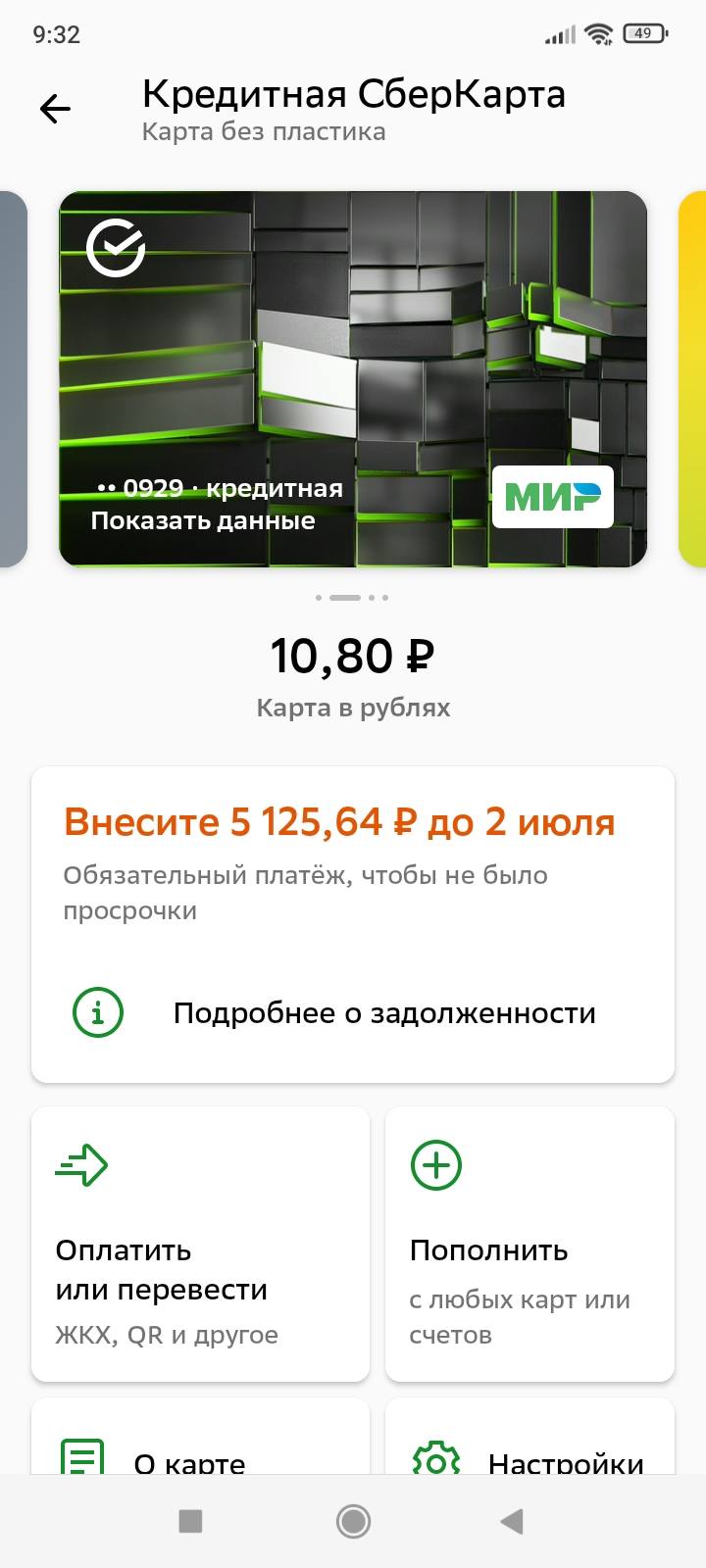Tap the Wi-Fi icon in the status bar

click(600, 32)
